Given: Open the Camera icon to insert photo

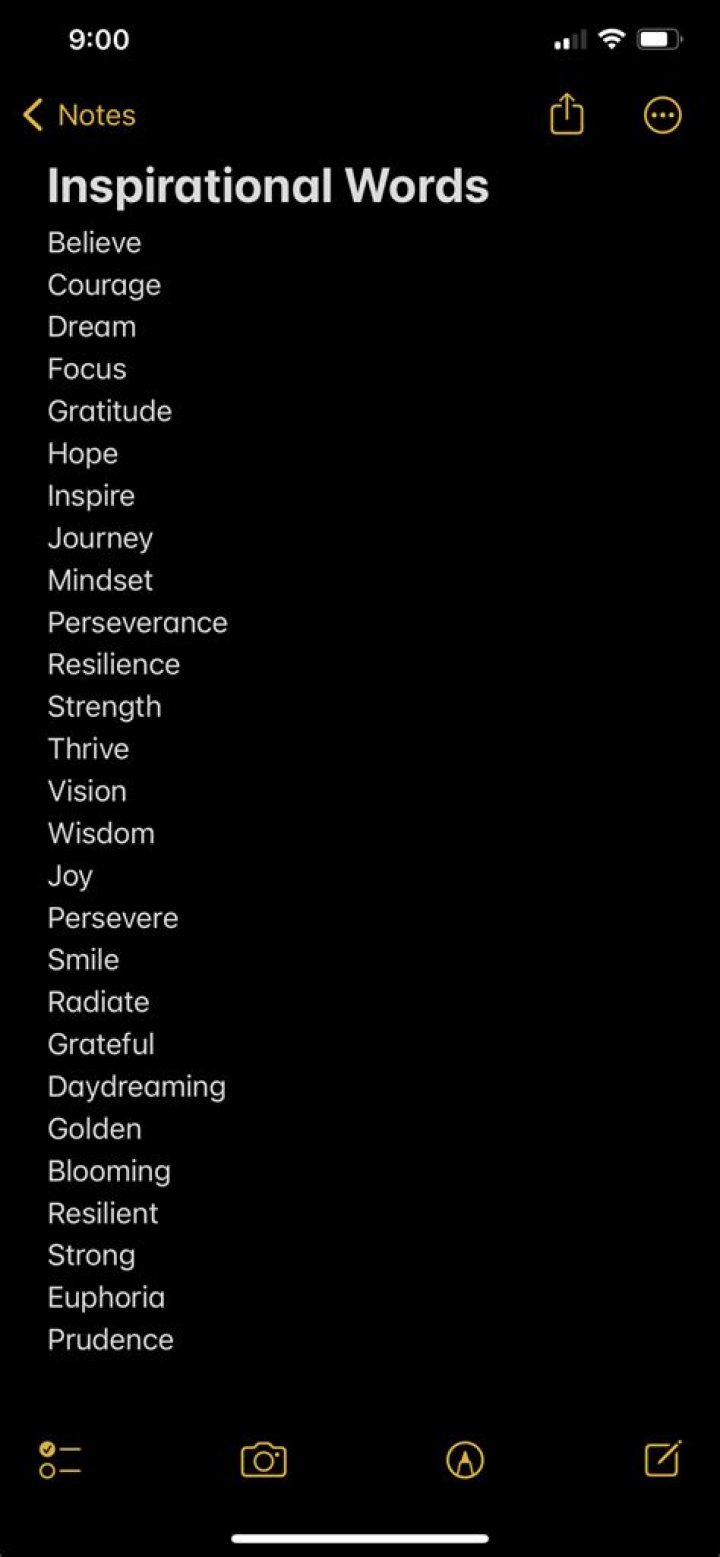Looking at the screenshot, I should 263,1460.
